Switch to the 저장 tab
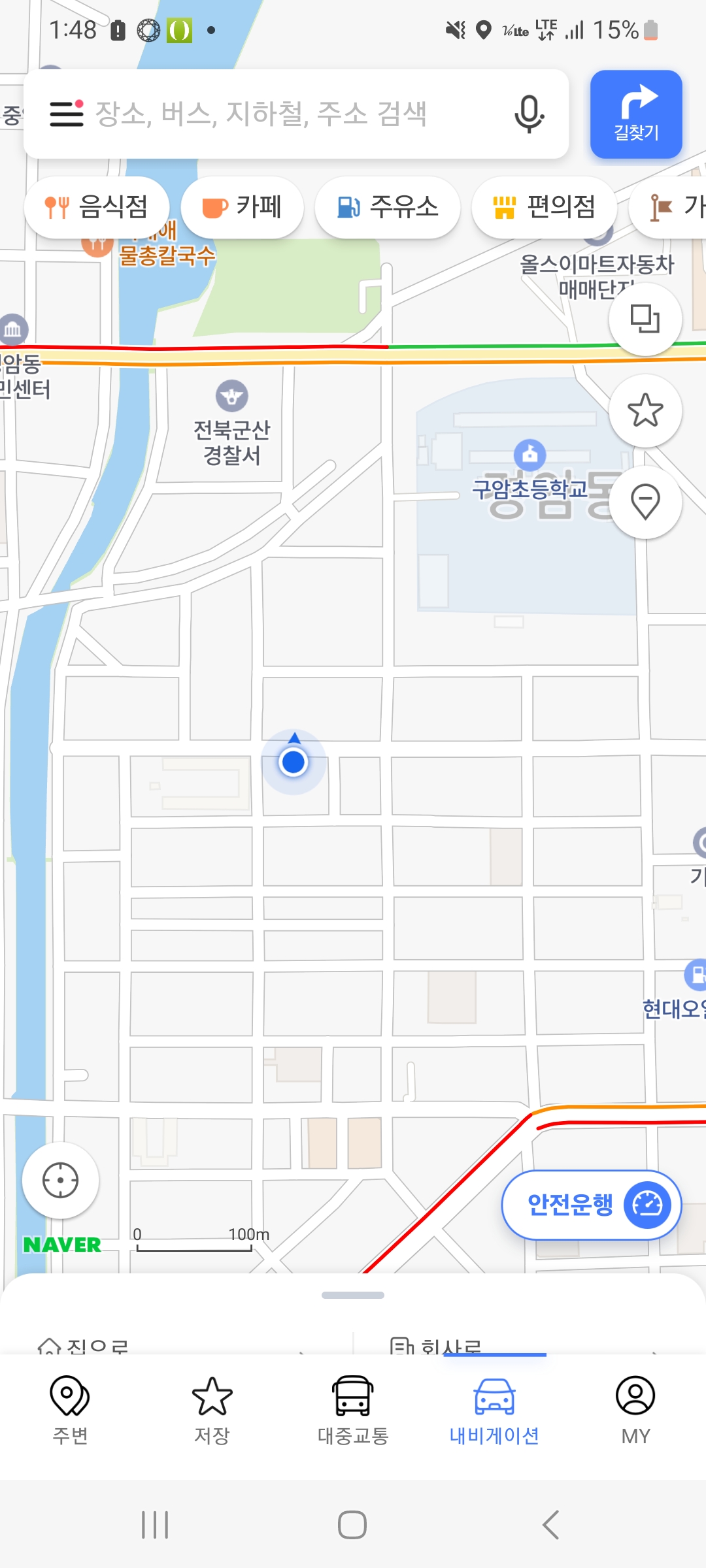The width and height of the screenshot is (706, 1568). (212, 1410)
